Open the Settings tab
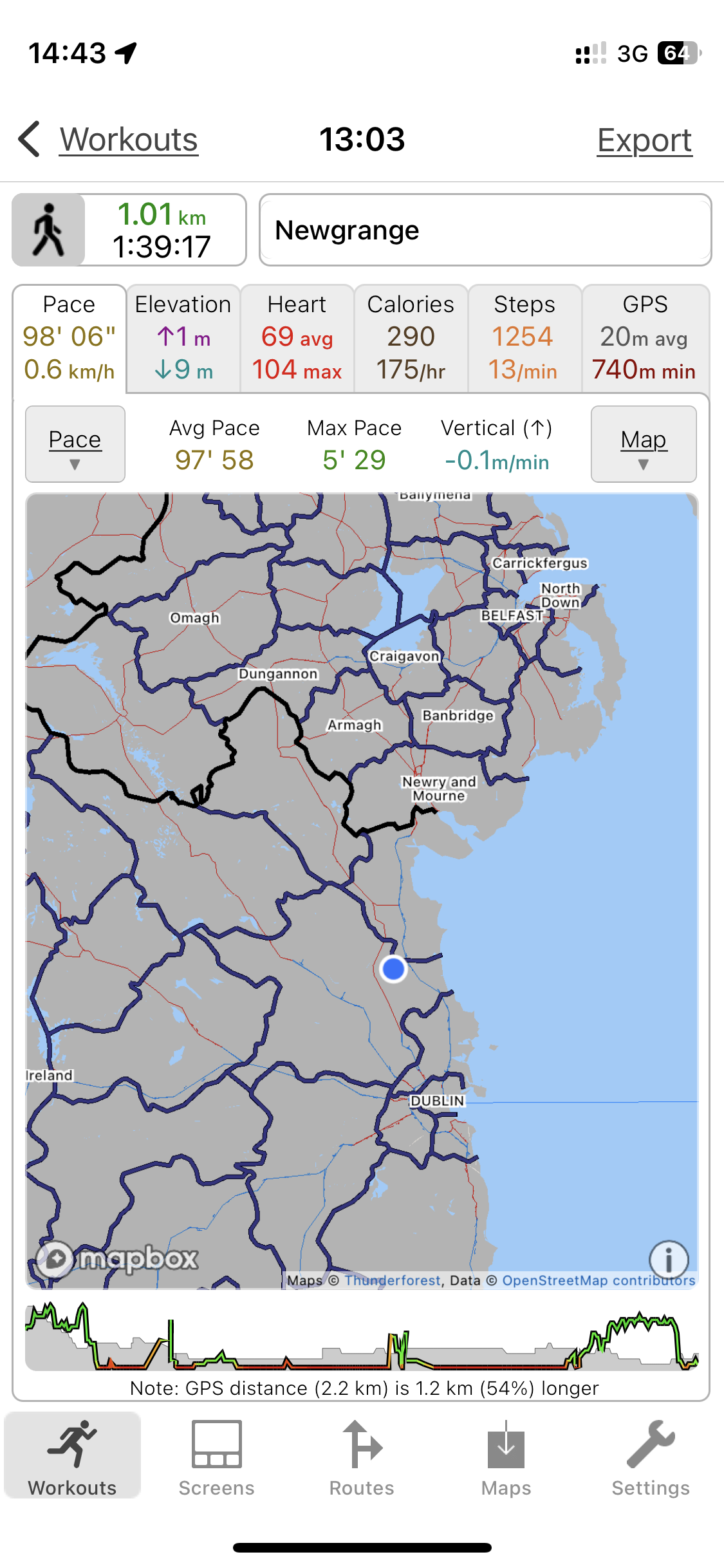724x1568 pixels. [x=651, y=1459]
